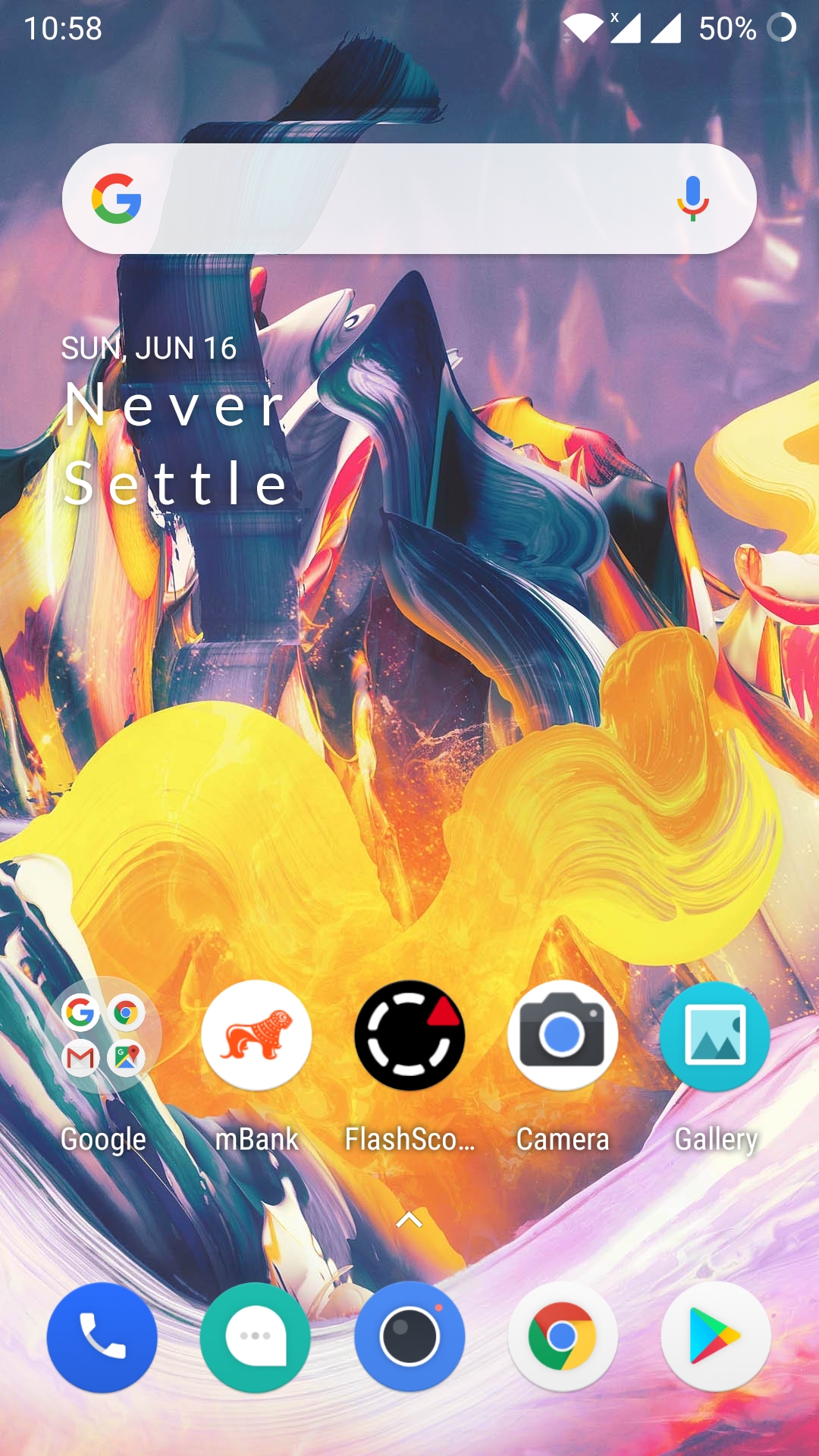Open the FlashScore app
This screenshot has height=1456, width=819.
(409, 1035)
